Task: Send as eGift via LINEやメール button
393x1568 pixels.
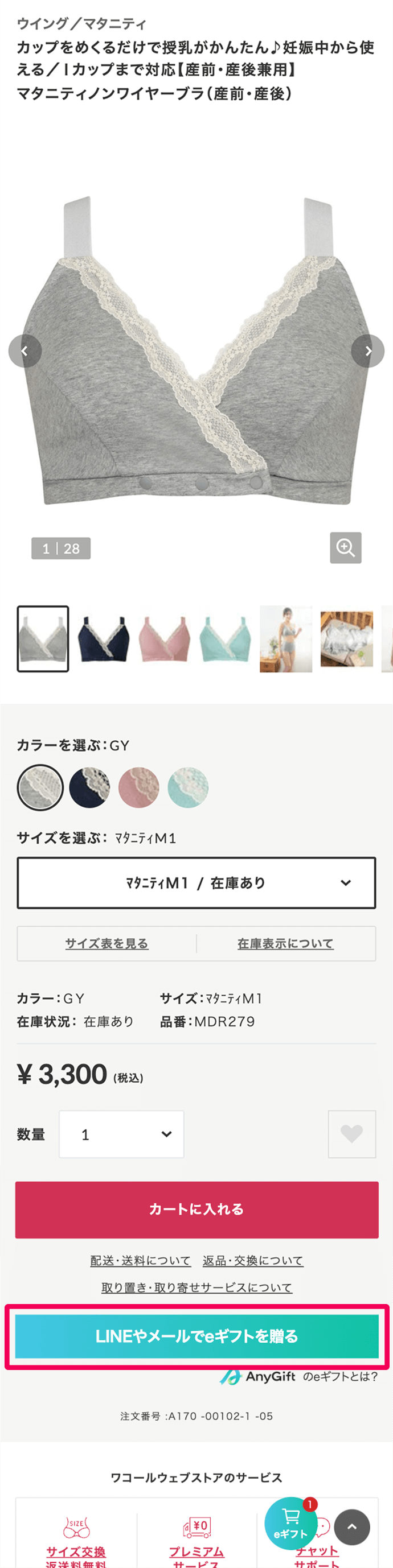Action: (x=196, y=1336)
